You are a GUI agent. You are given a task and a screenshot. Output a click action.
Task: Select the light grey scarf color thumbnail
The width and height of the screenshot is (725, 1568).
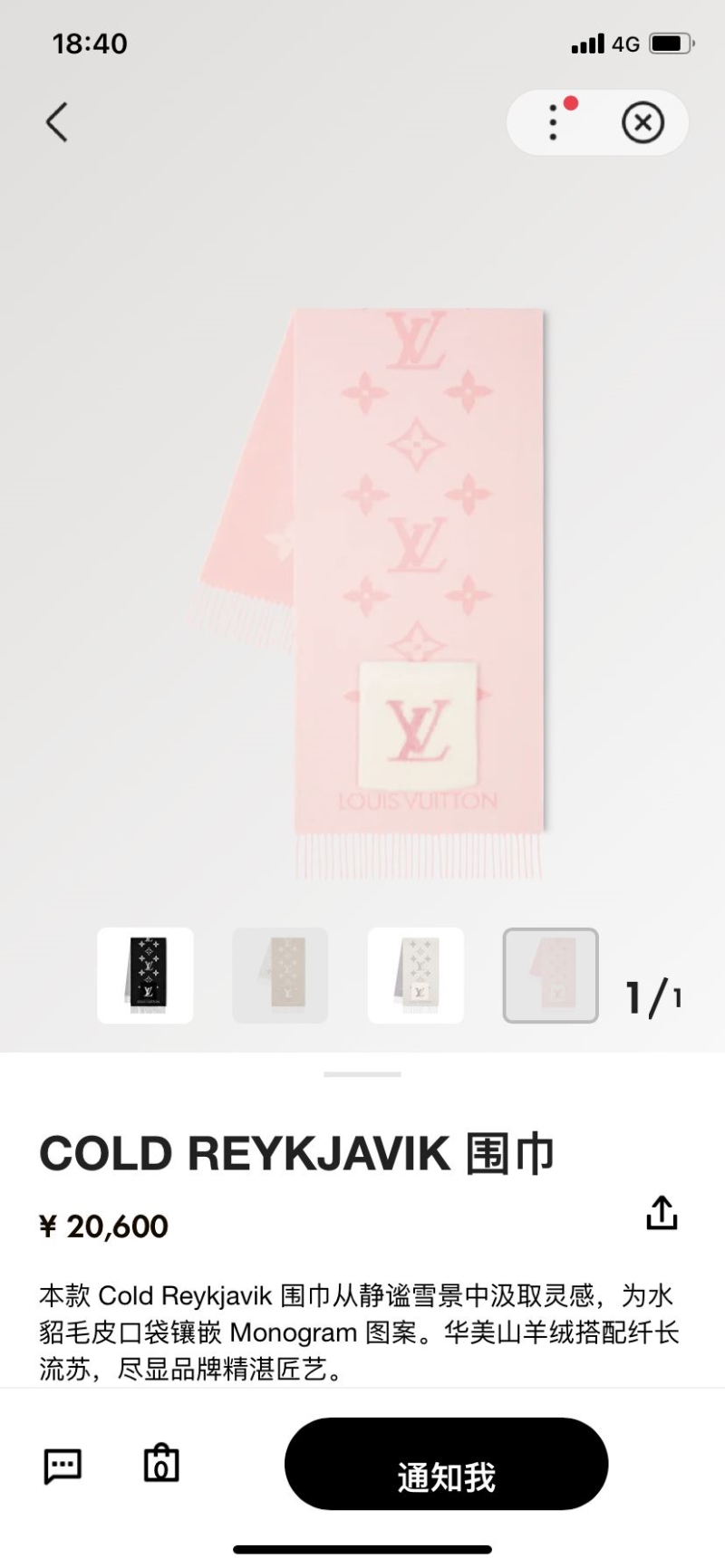[x=416, y=976]
